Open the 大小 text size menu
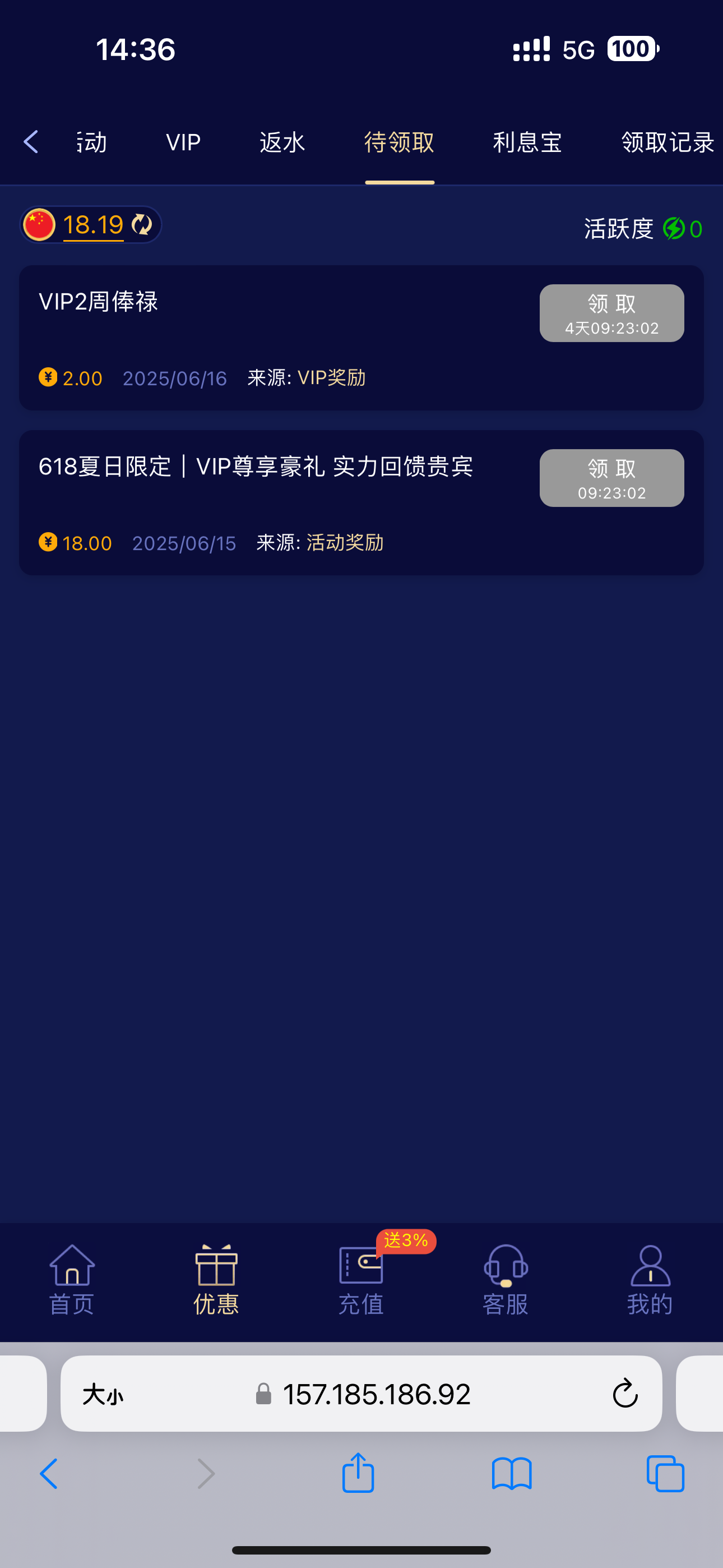The image size is (723, 1568). (103, 1394)
